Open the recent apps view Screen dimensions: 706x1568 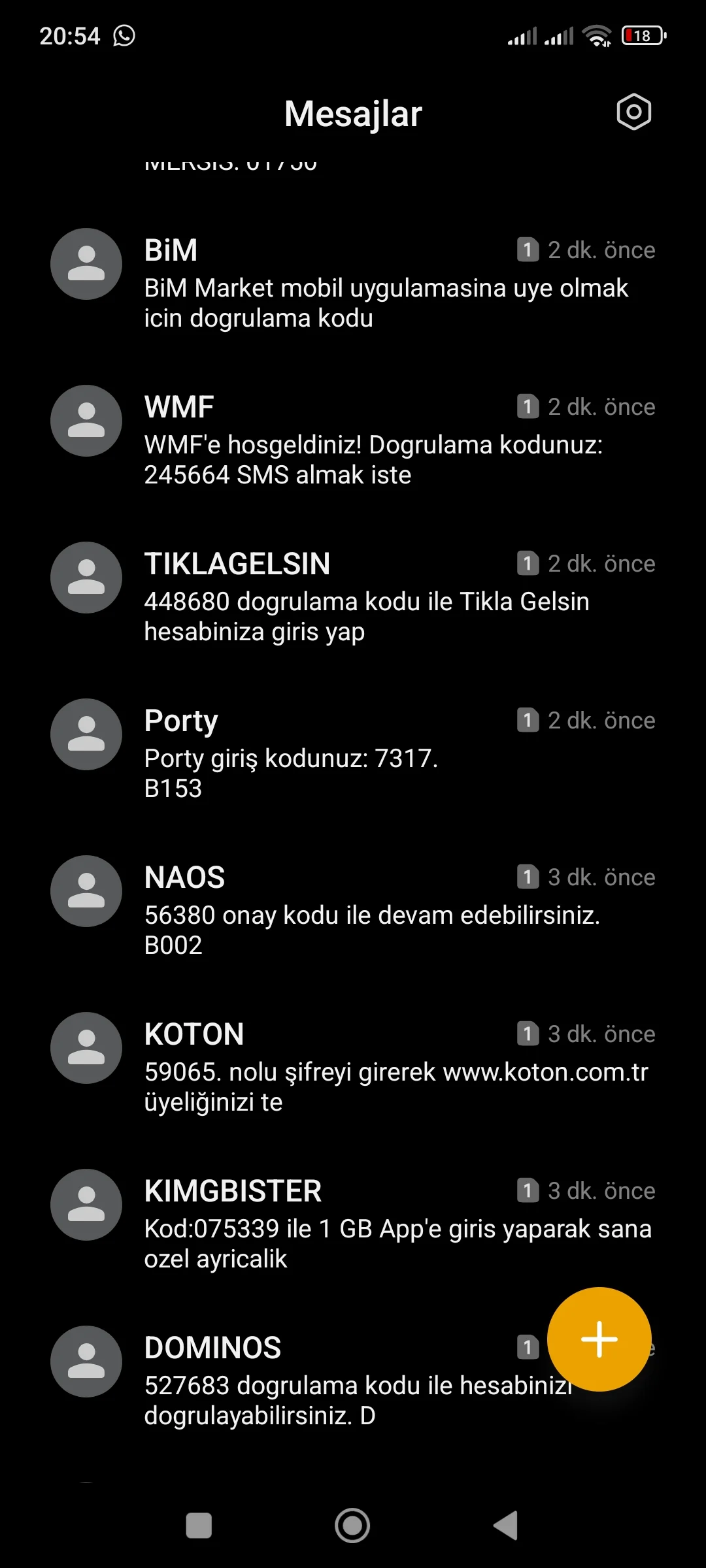tap(199, 1526)
